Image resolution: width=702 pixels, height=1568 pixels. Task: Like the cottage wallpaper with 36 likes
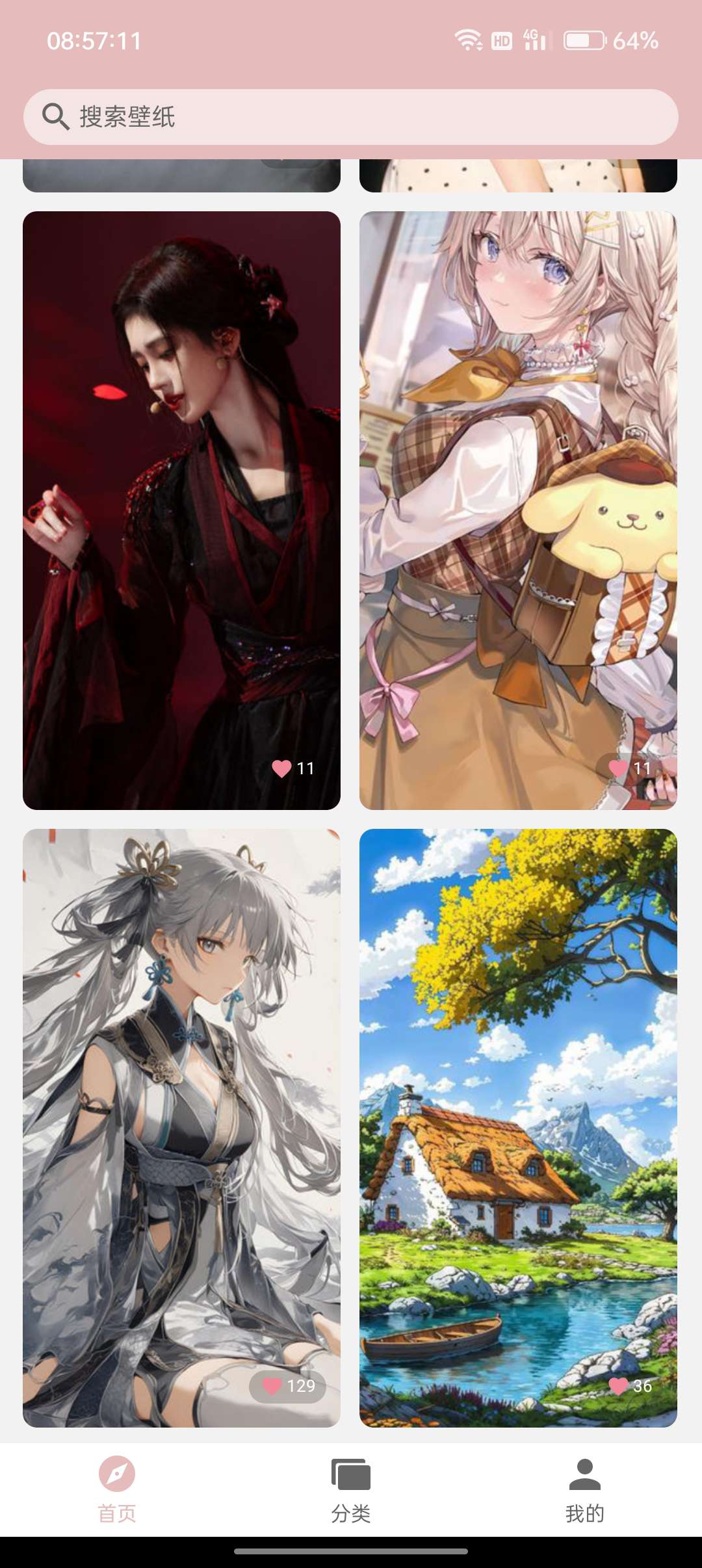point(618,1386)
